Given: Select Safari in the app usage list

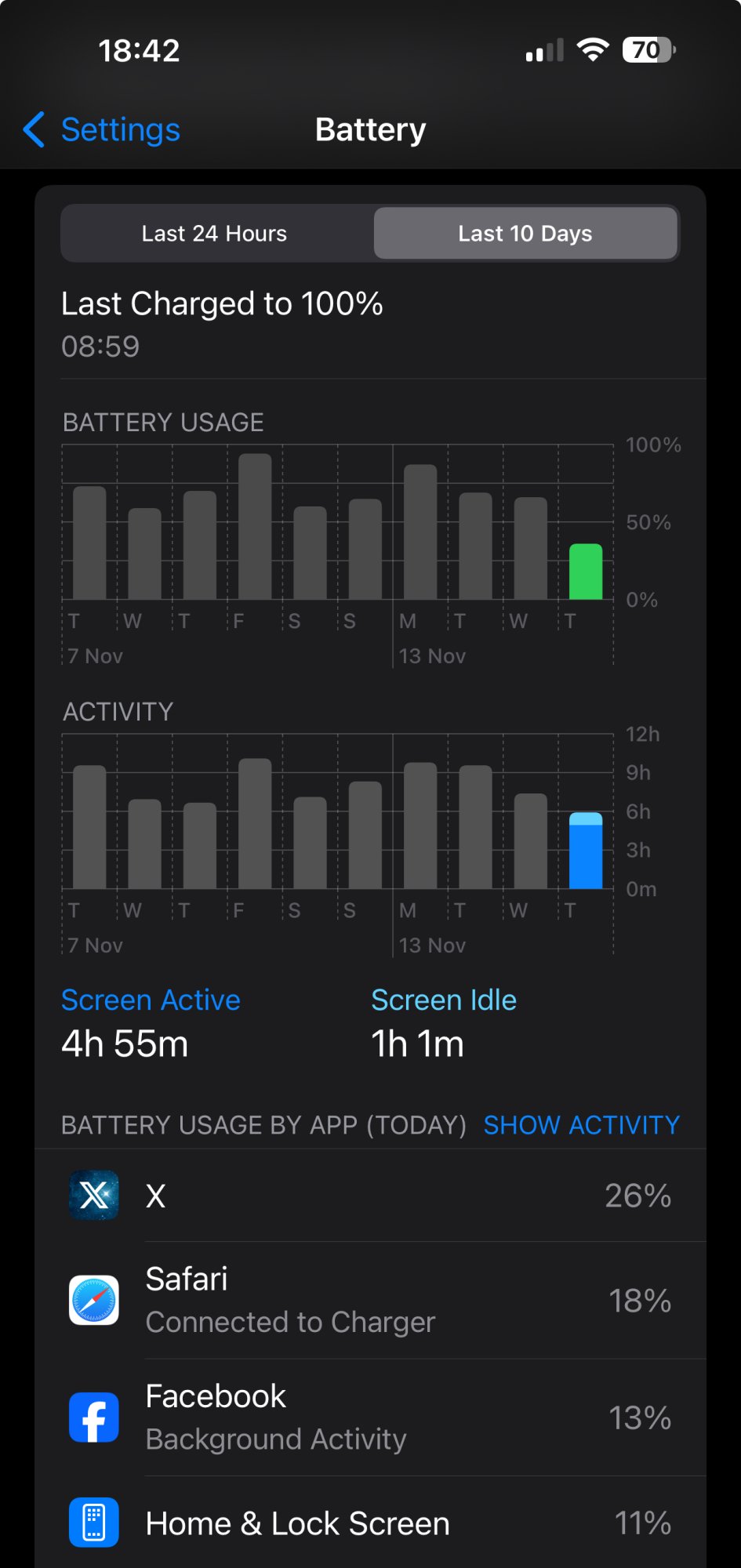Looking at the screenshot, I should [x=370, y=1301].
